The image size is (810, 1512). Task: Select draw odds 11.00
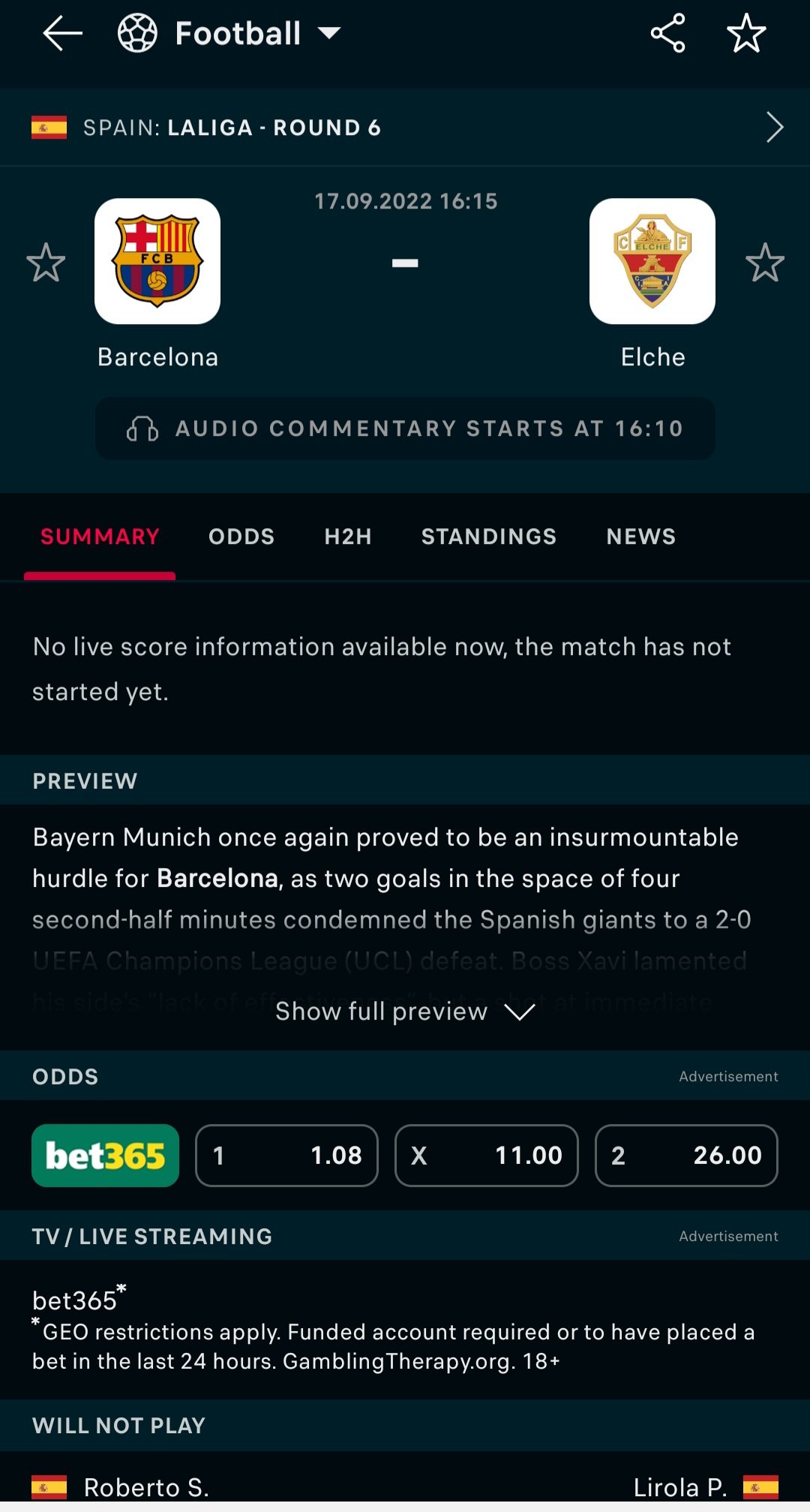tap(487, 1156)
